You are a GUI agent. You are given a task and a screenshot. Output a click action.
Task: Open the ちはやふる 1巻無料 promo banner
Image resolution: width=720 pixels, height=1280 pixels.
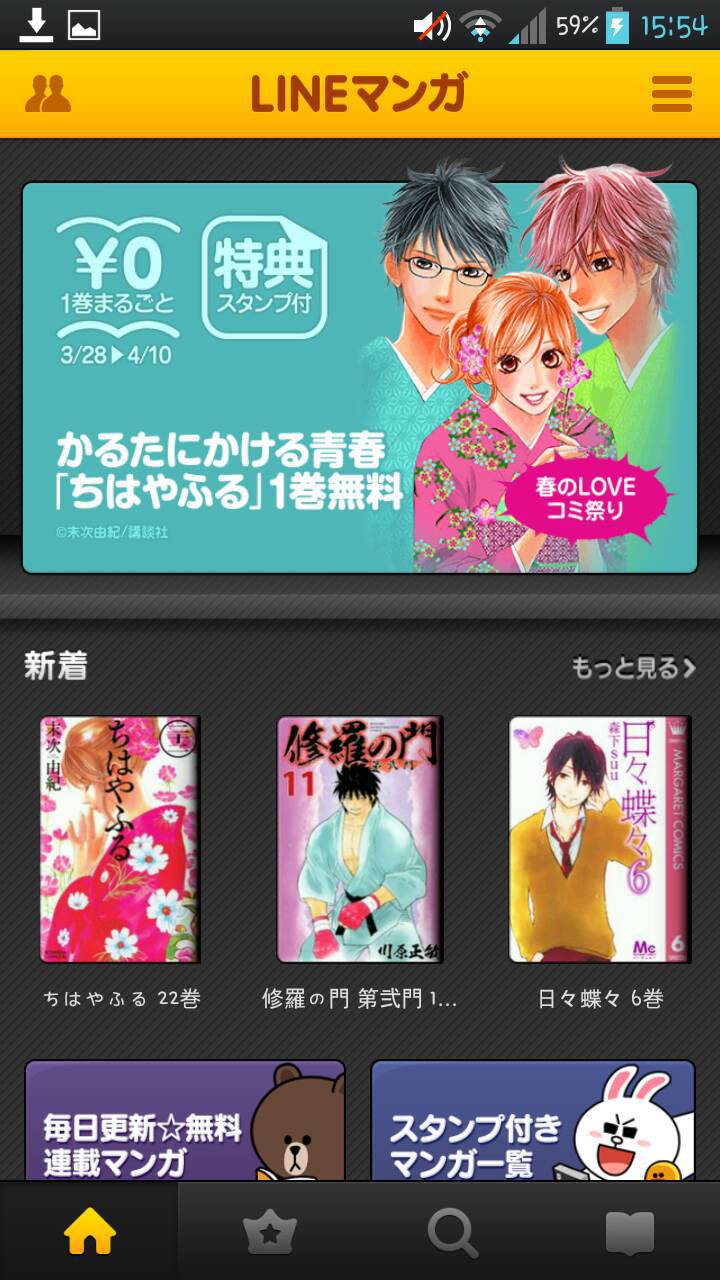(360, 377)
